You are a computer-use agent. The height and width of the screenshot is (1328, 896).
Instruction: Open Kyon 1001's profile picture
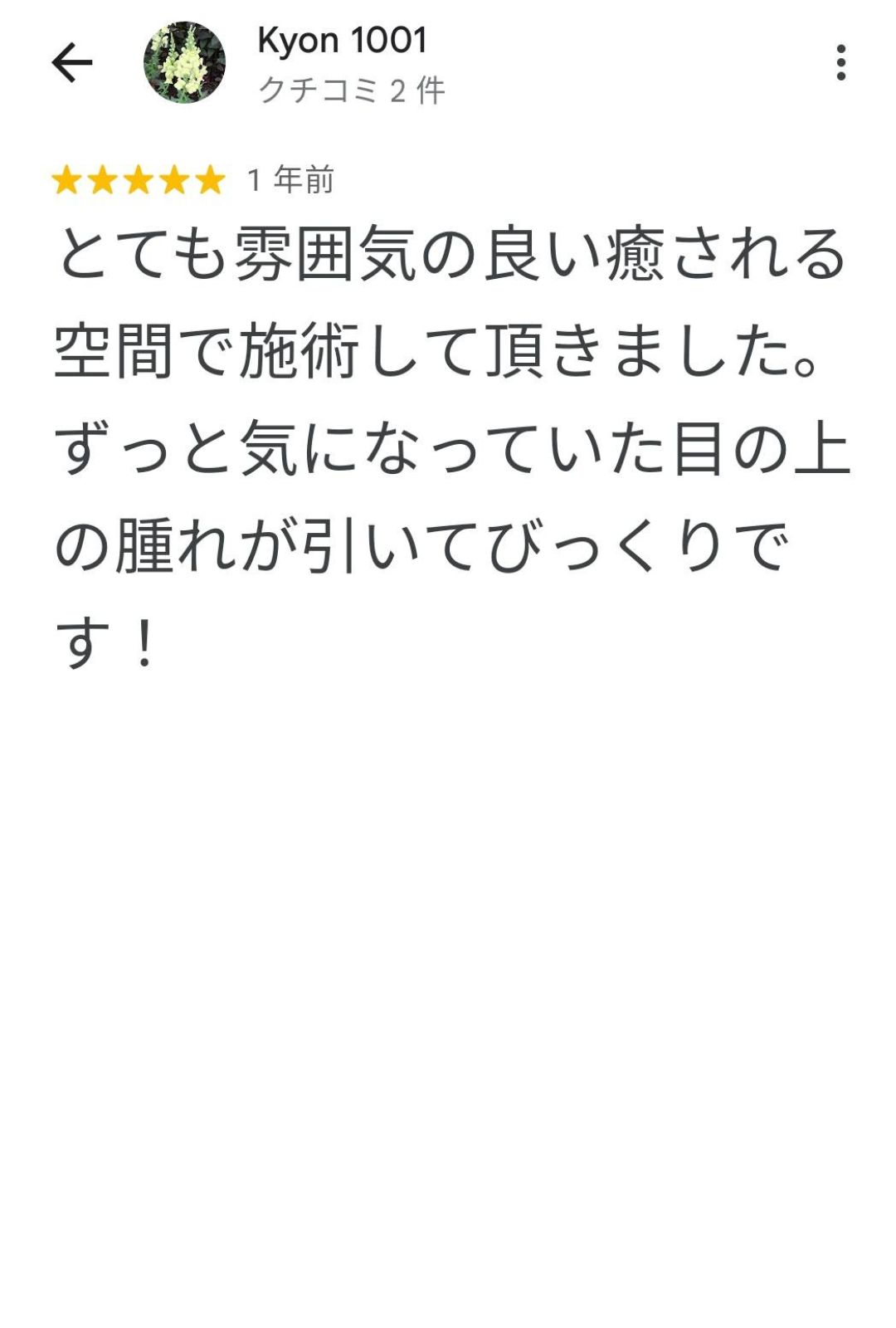184,63
